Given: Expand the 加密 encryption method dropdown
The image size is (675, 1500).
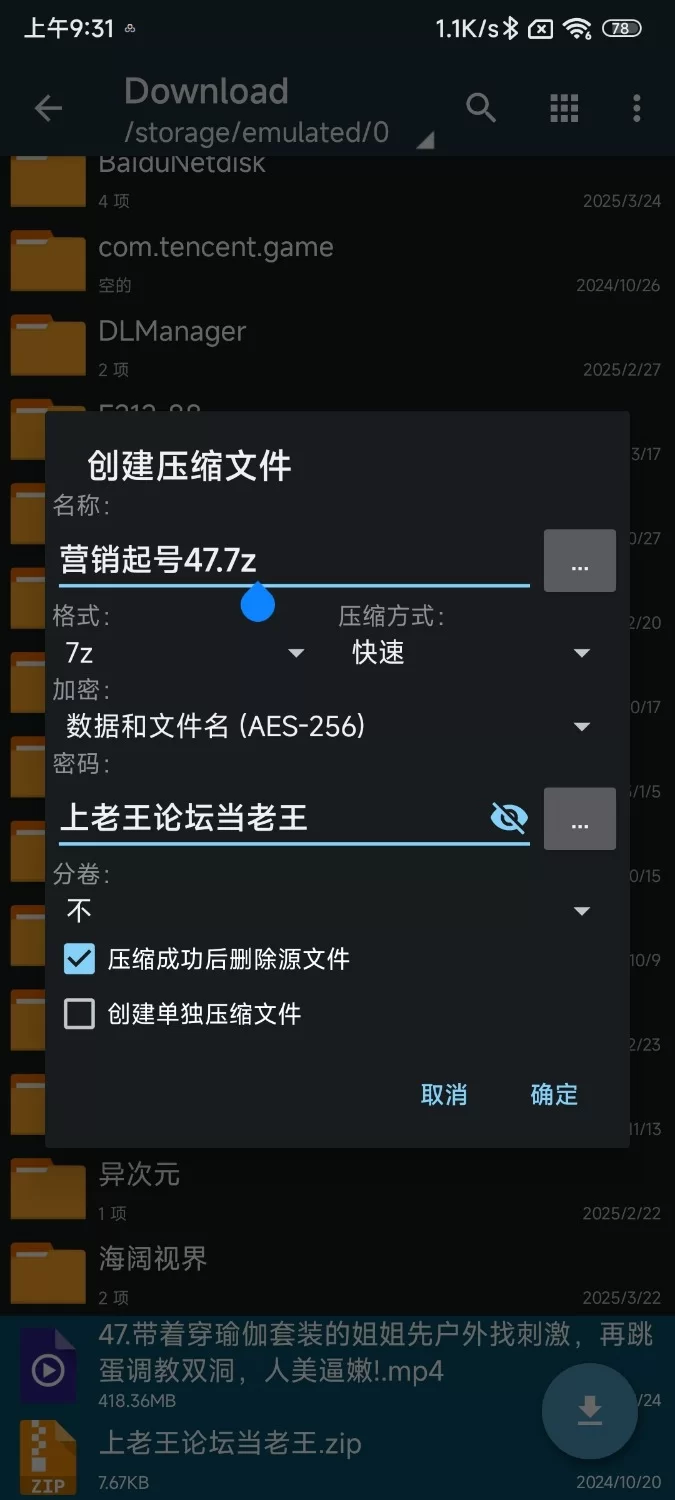Looking at the screenshot, I should [328, 727].
